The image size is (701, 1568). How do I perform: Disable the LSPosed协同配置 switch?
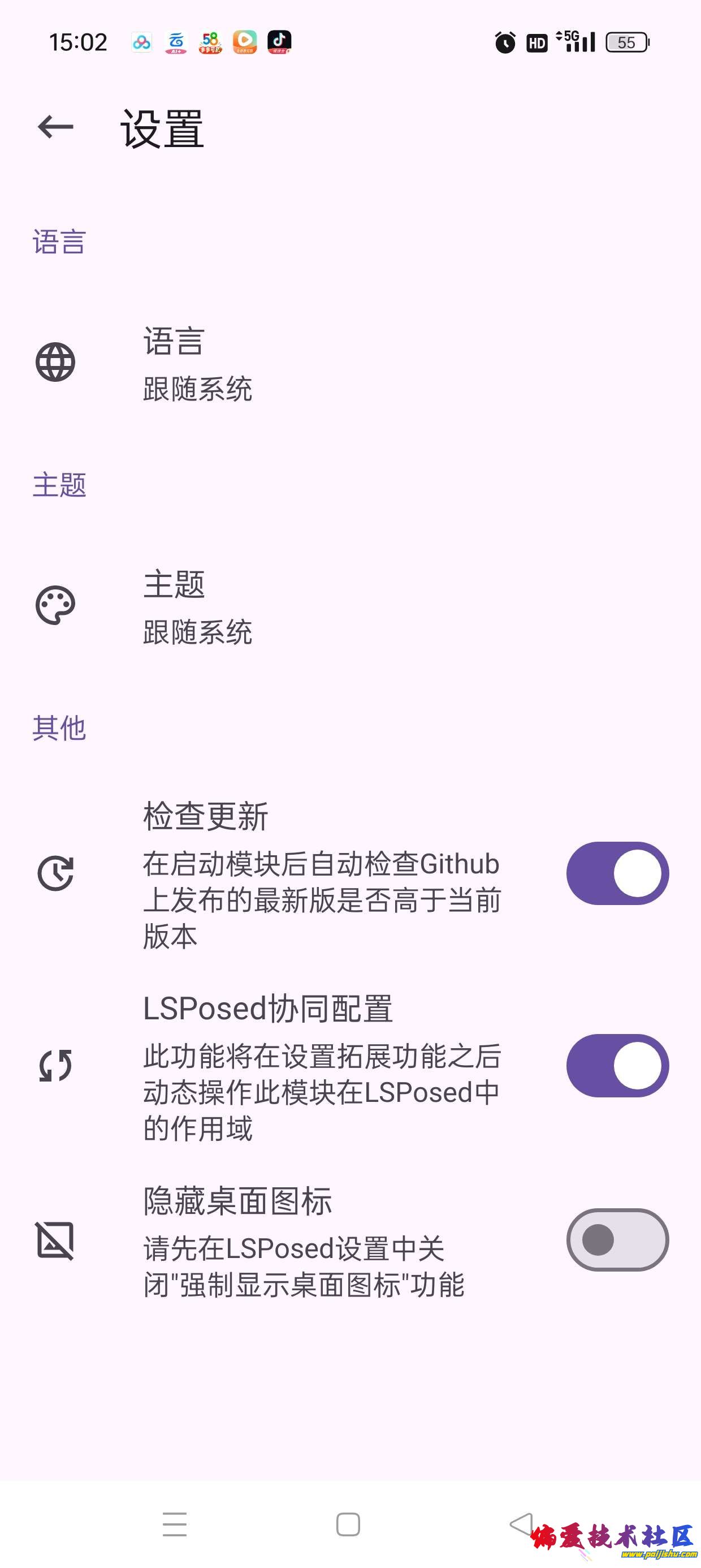coord(617,1065)
